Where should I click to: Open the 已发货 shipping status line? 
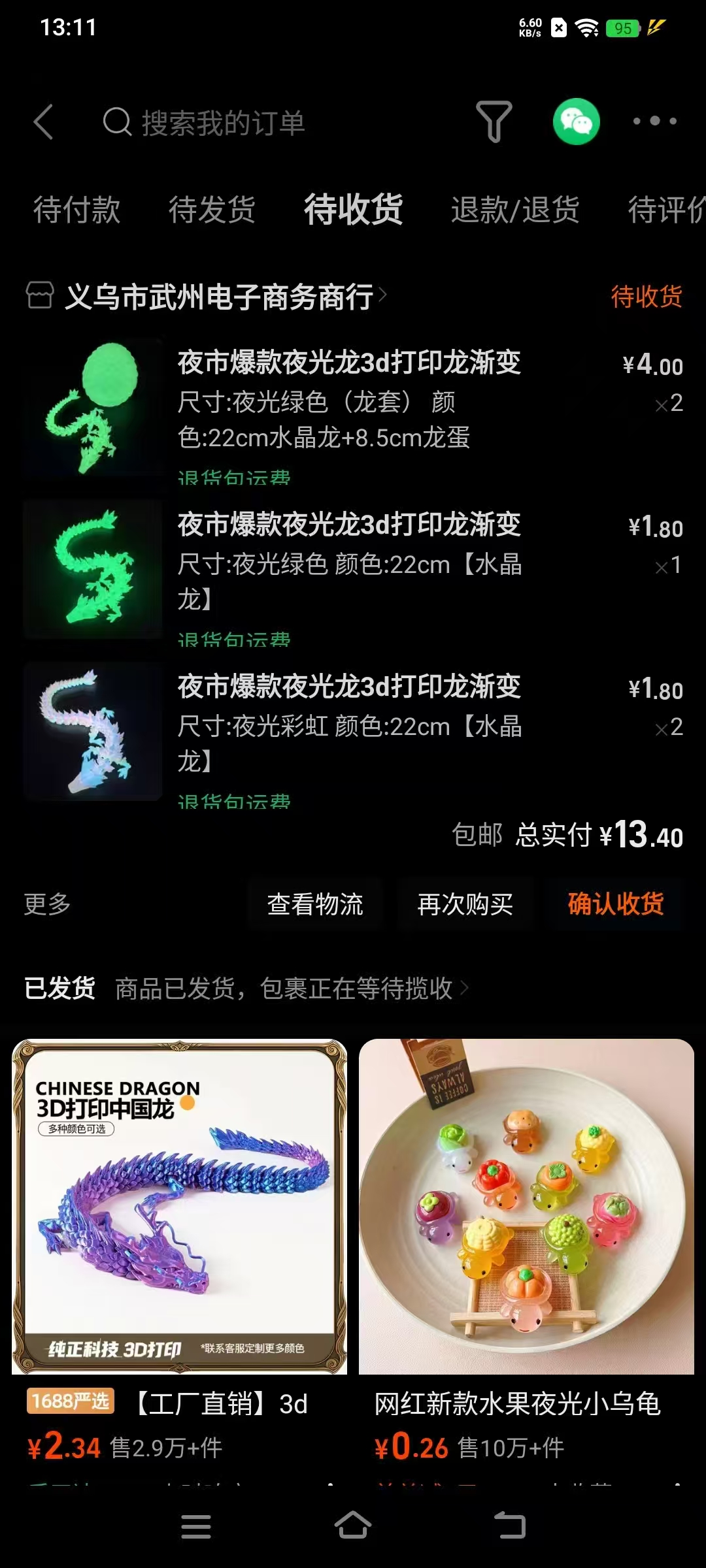point(246,988)
